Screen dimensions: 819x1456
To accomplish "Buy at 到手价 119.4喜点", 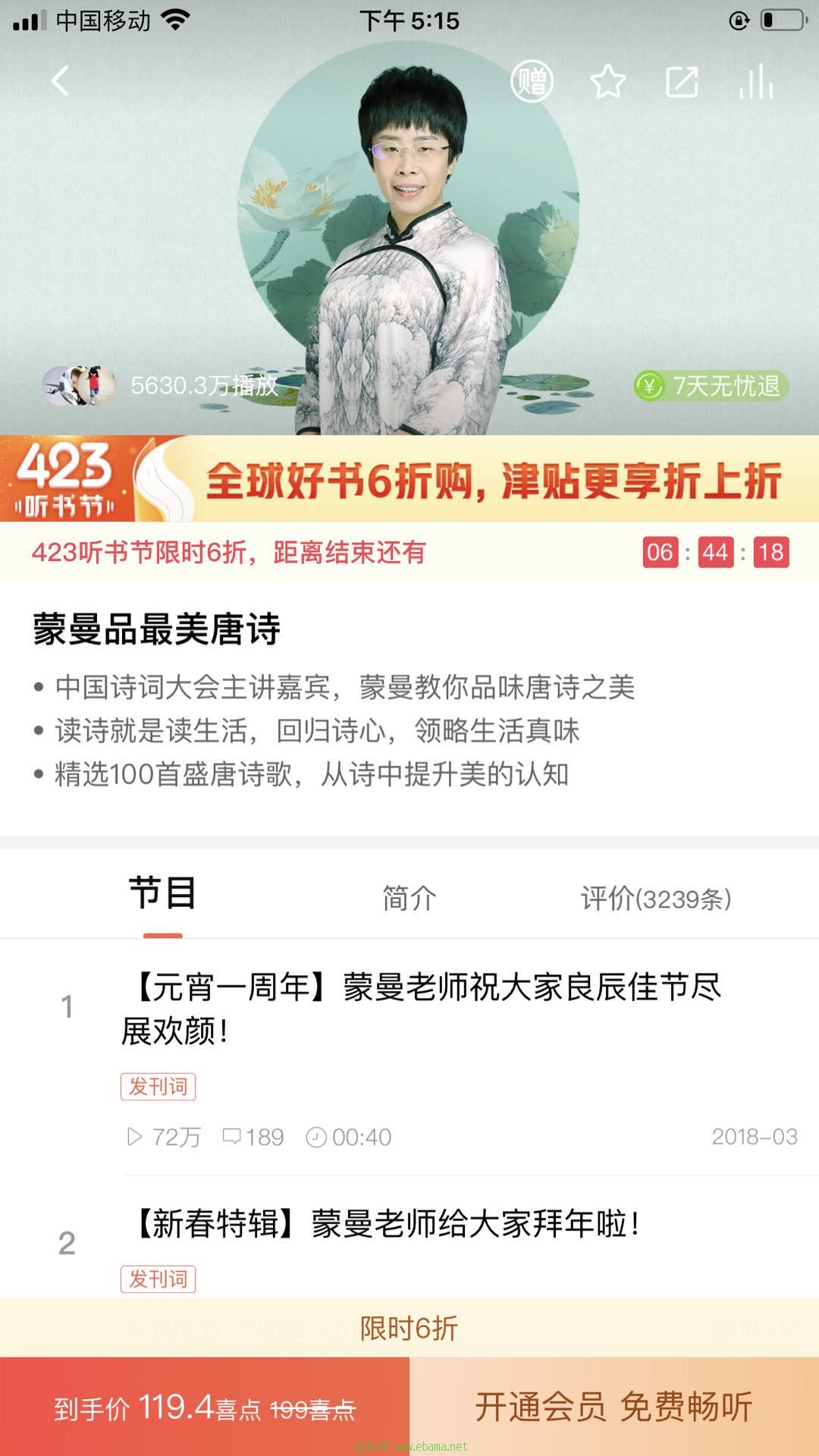I will click(x=205, y=1408).
